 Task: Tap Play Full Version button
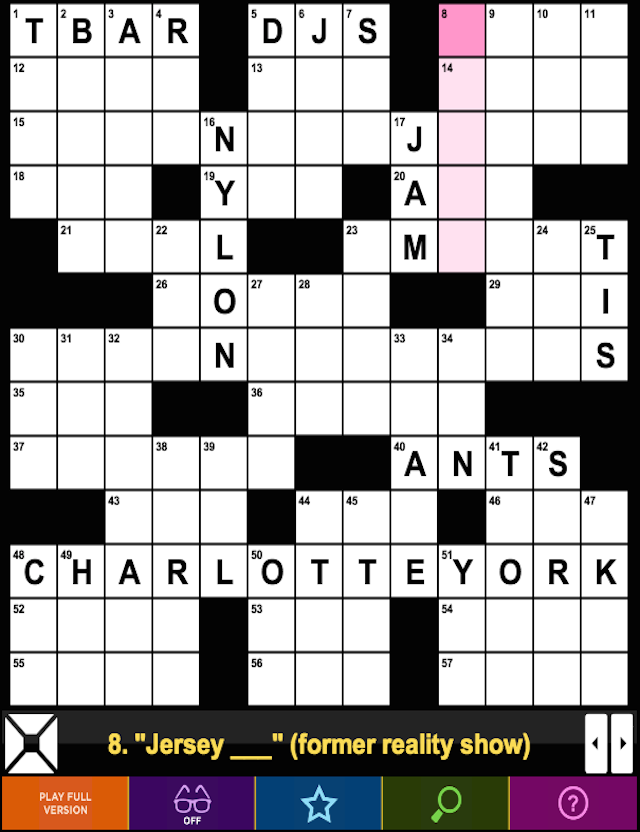coord(65,803)
